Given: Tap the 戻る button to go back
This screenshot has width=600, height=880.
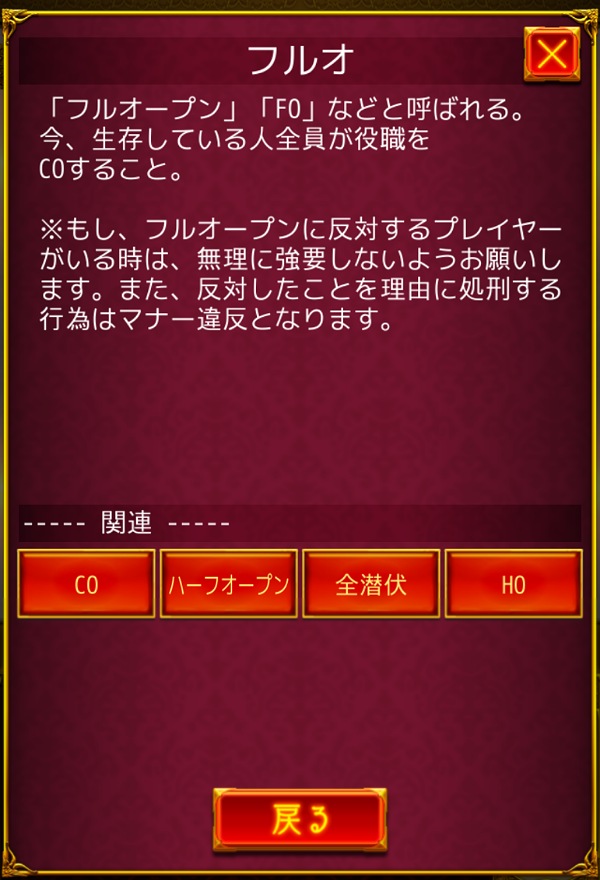Looking at the screenshot, I should coord(300,819).
